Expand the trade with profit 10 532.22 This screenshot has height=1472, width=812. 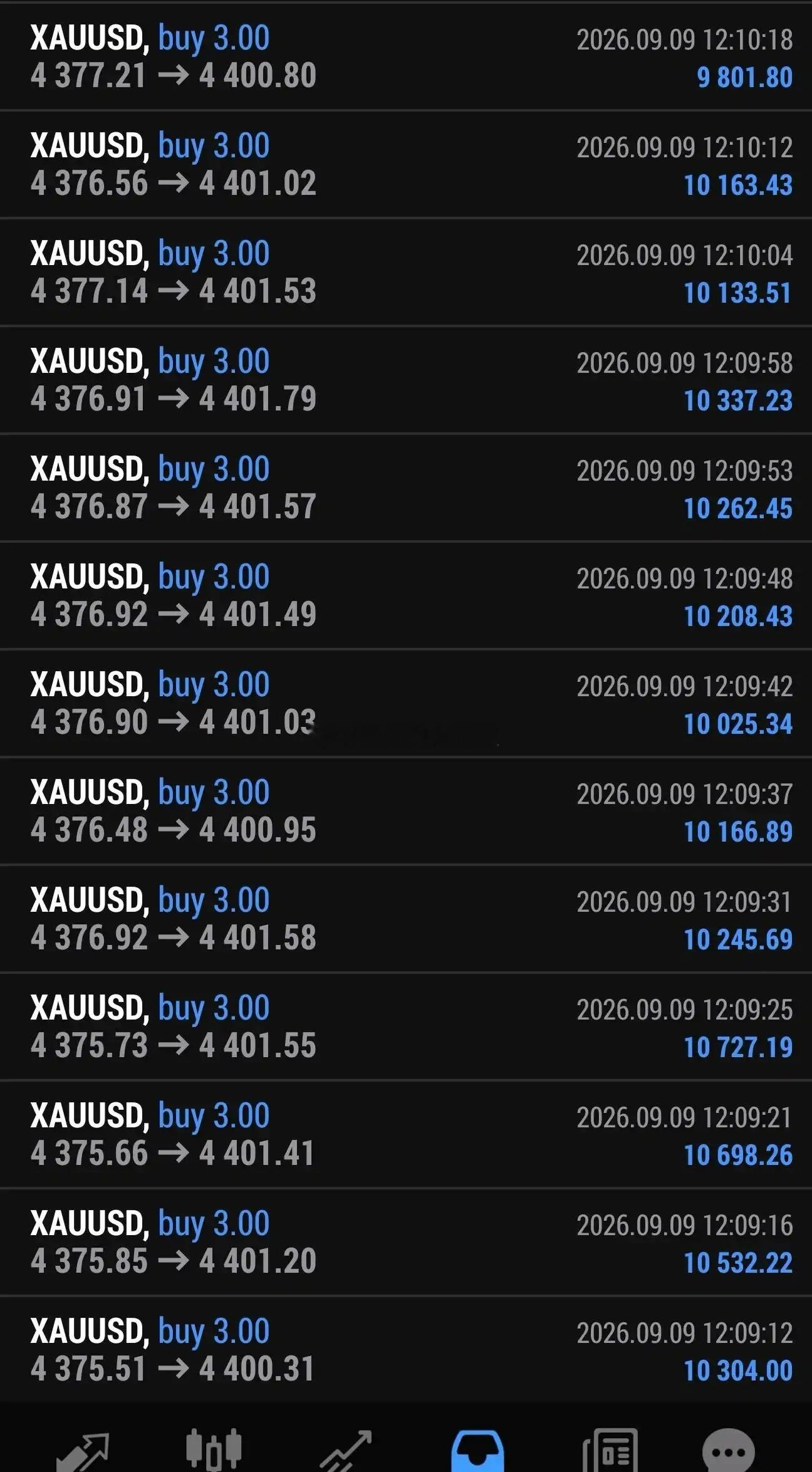pyautogui.click(x=406, y=1243)
